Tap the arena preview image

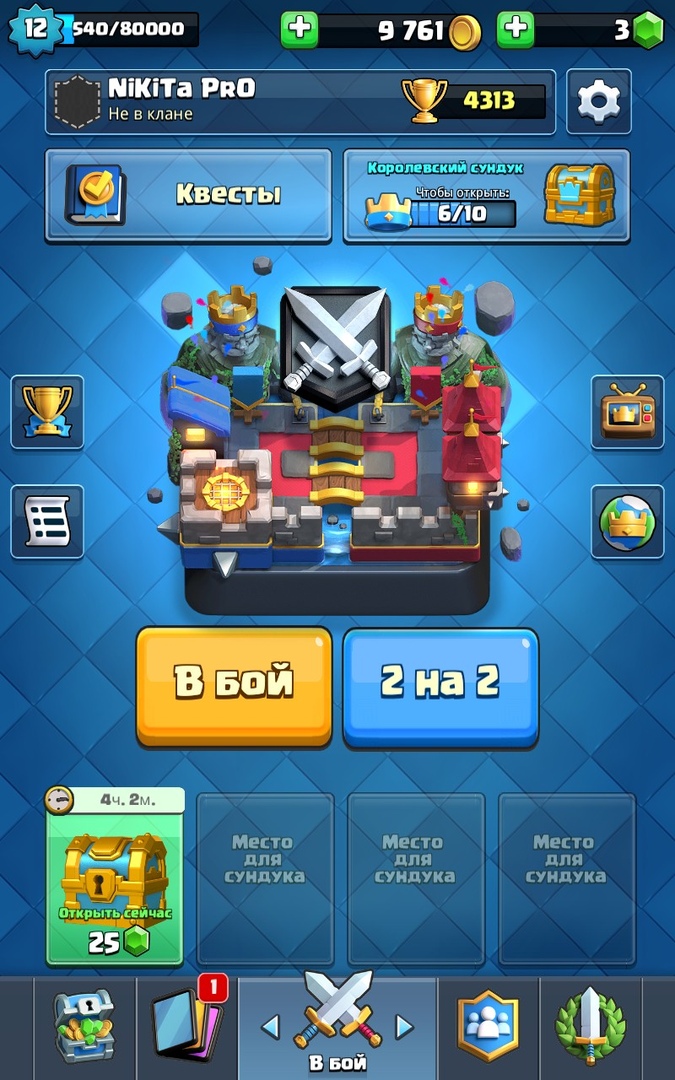point(338,441)
